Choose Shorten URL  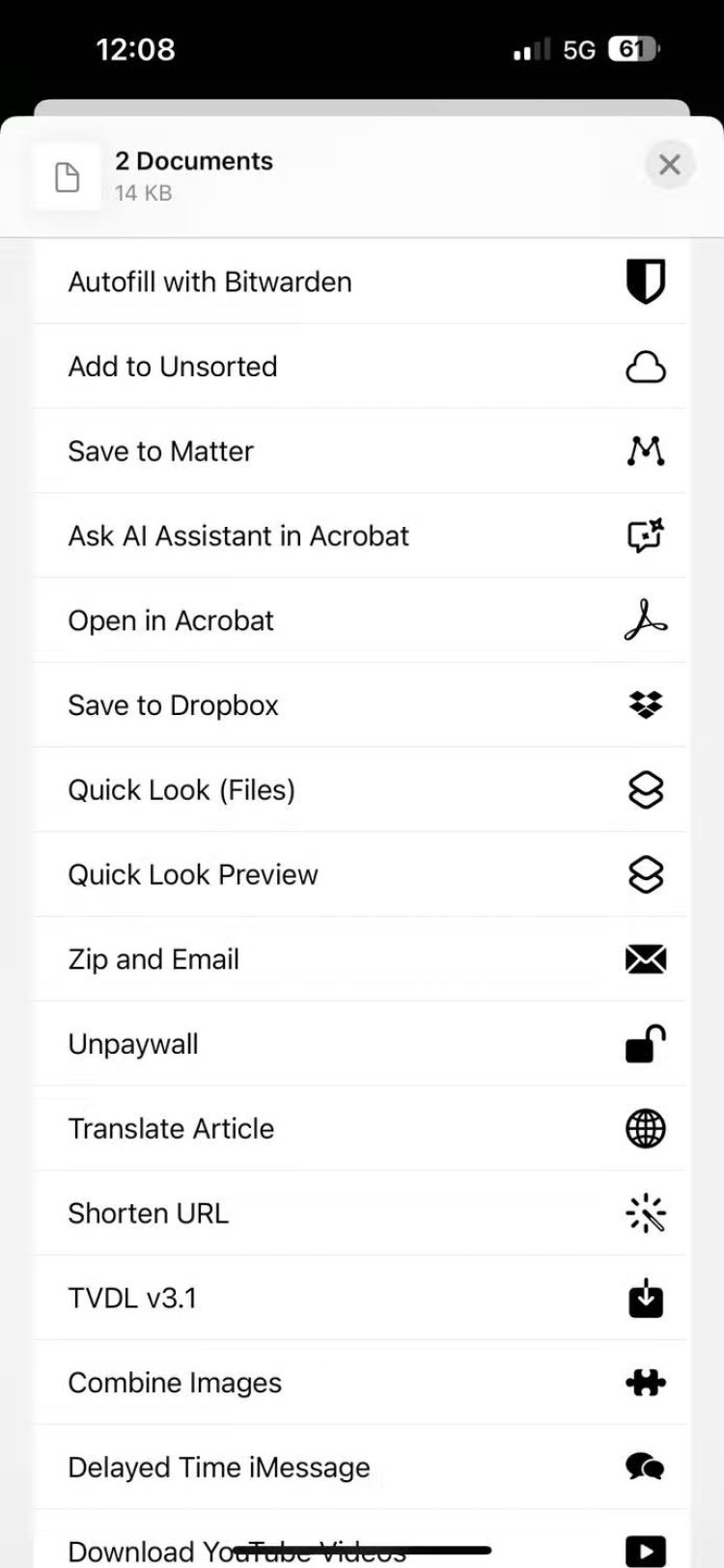point(360,1214)
